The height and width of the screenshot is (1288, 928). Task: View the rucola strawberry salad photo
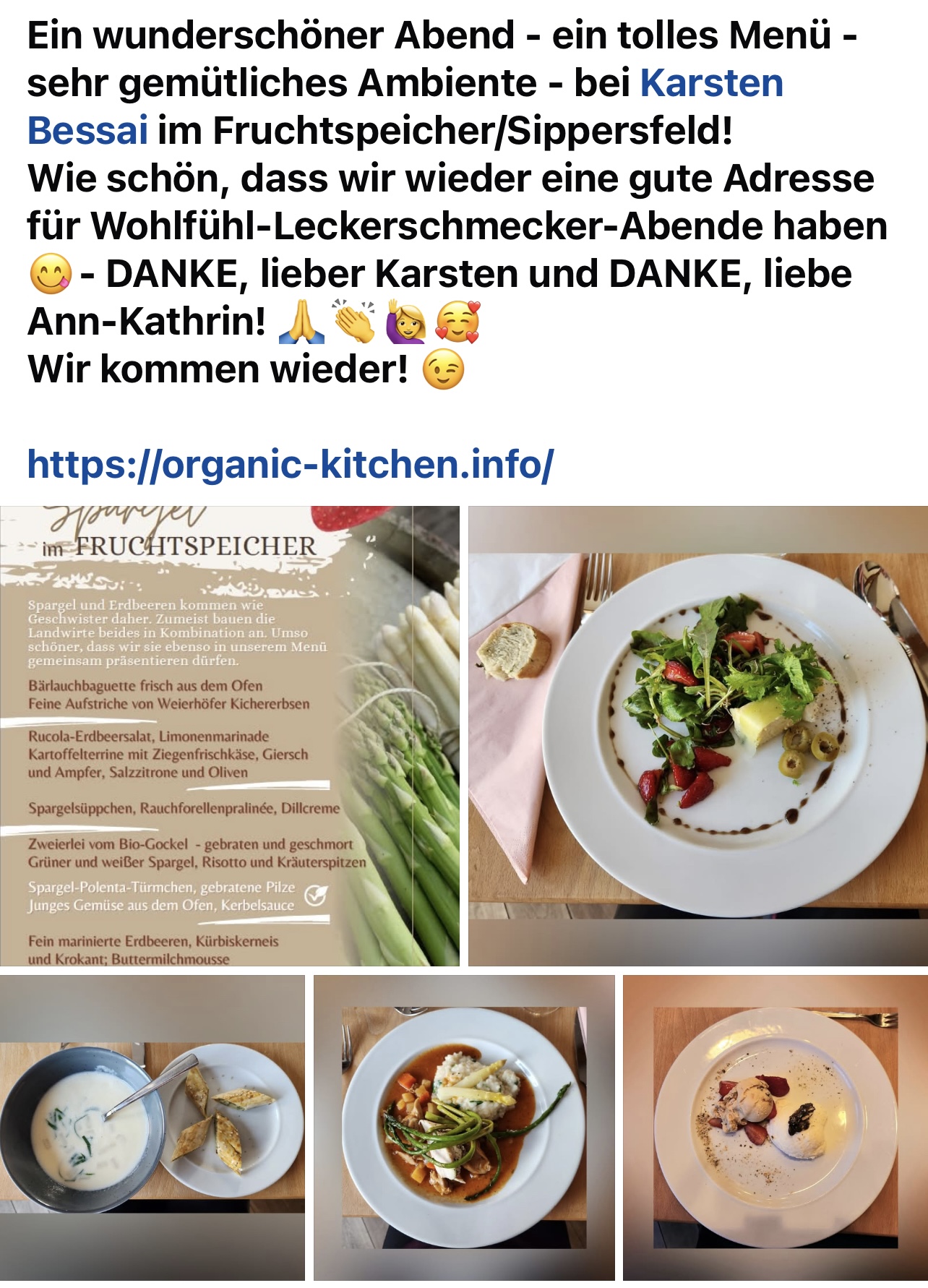pos(698,736)
